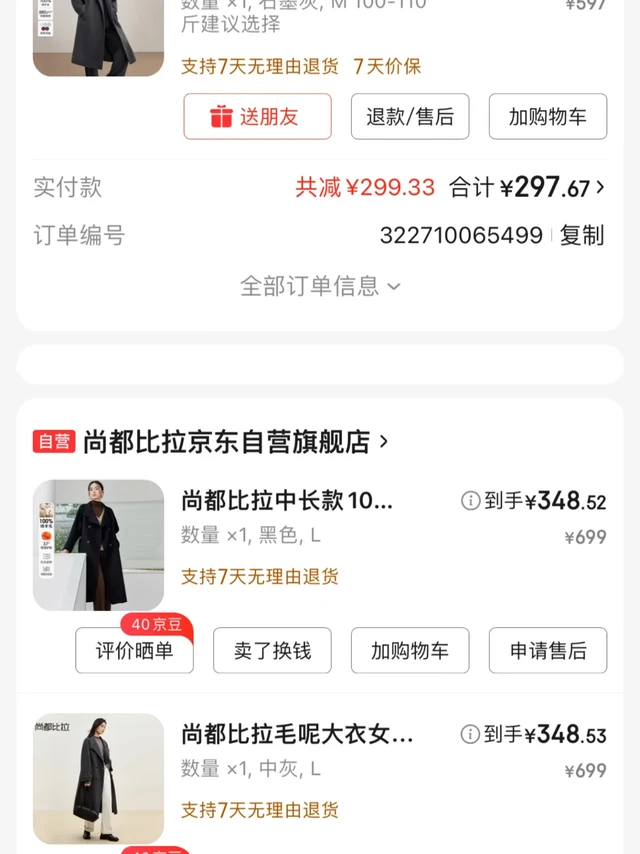Viewport: 640px width, 854px height.
Task: Tap 加购物车 next to 退款/售后
Action: tap(547, 117)
